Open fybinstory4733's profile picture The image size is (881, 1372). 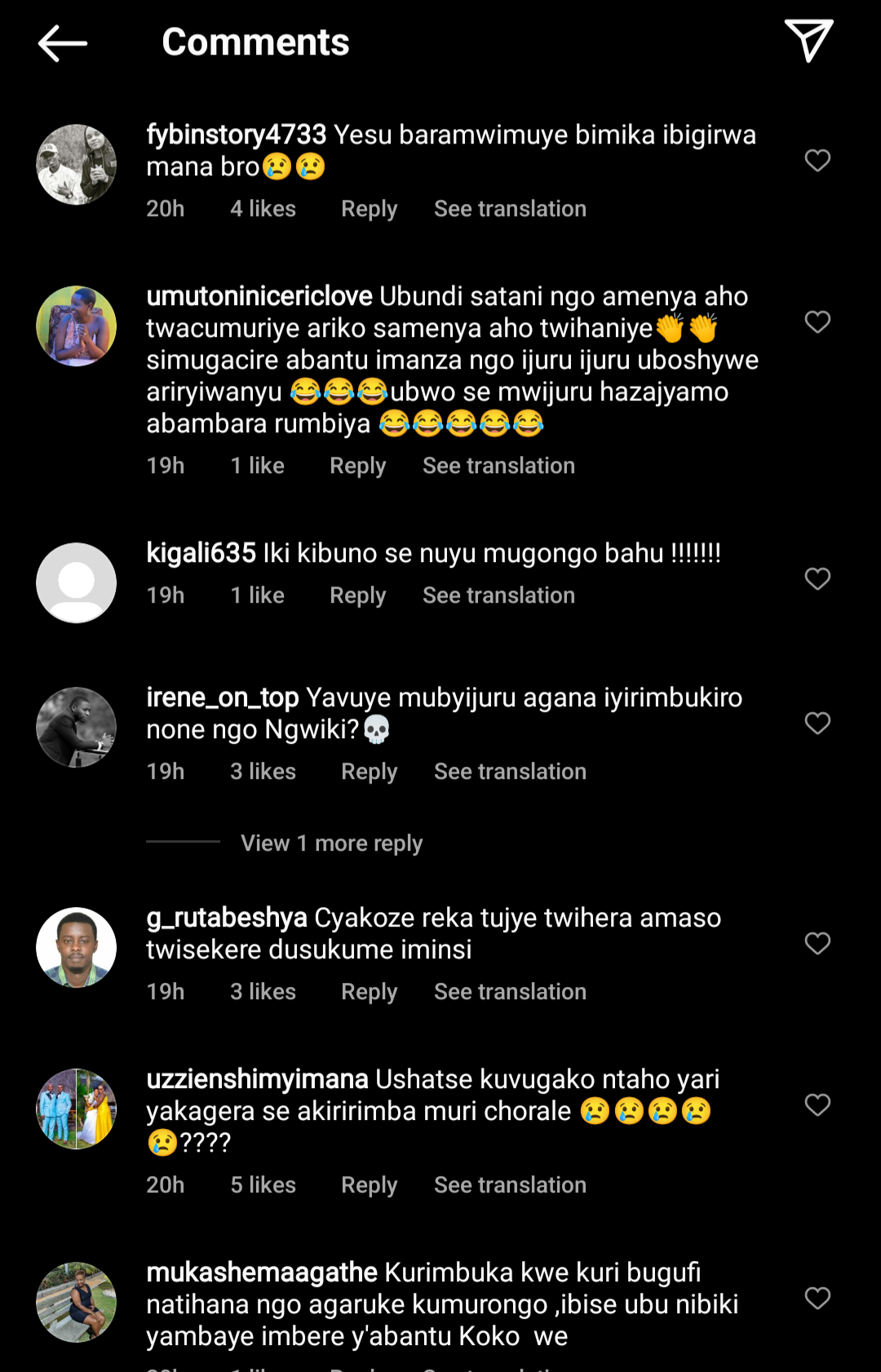(x=77, y=165)
